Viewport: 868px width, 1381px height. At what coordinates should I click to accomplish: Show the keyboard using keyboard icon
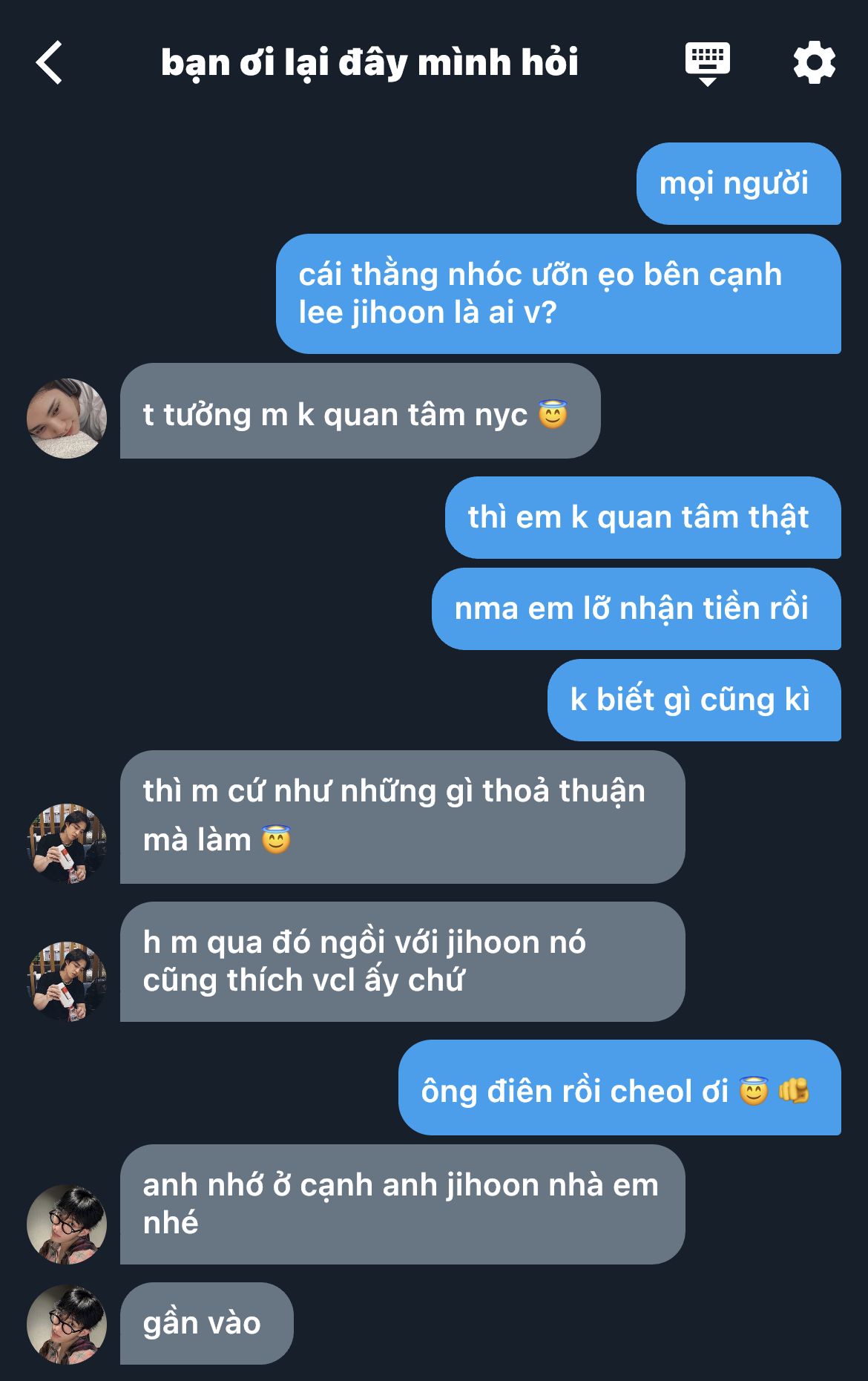707,62
